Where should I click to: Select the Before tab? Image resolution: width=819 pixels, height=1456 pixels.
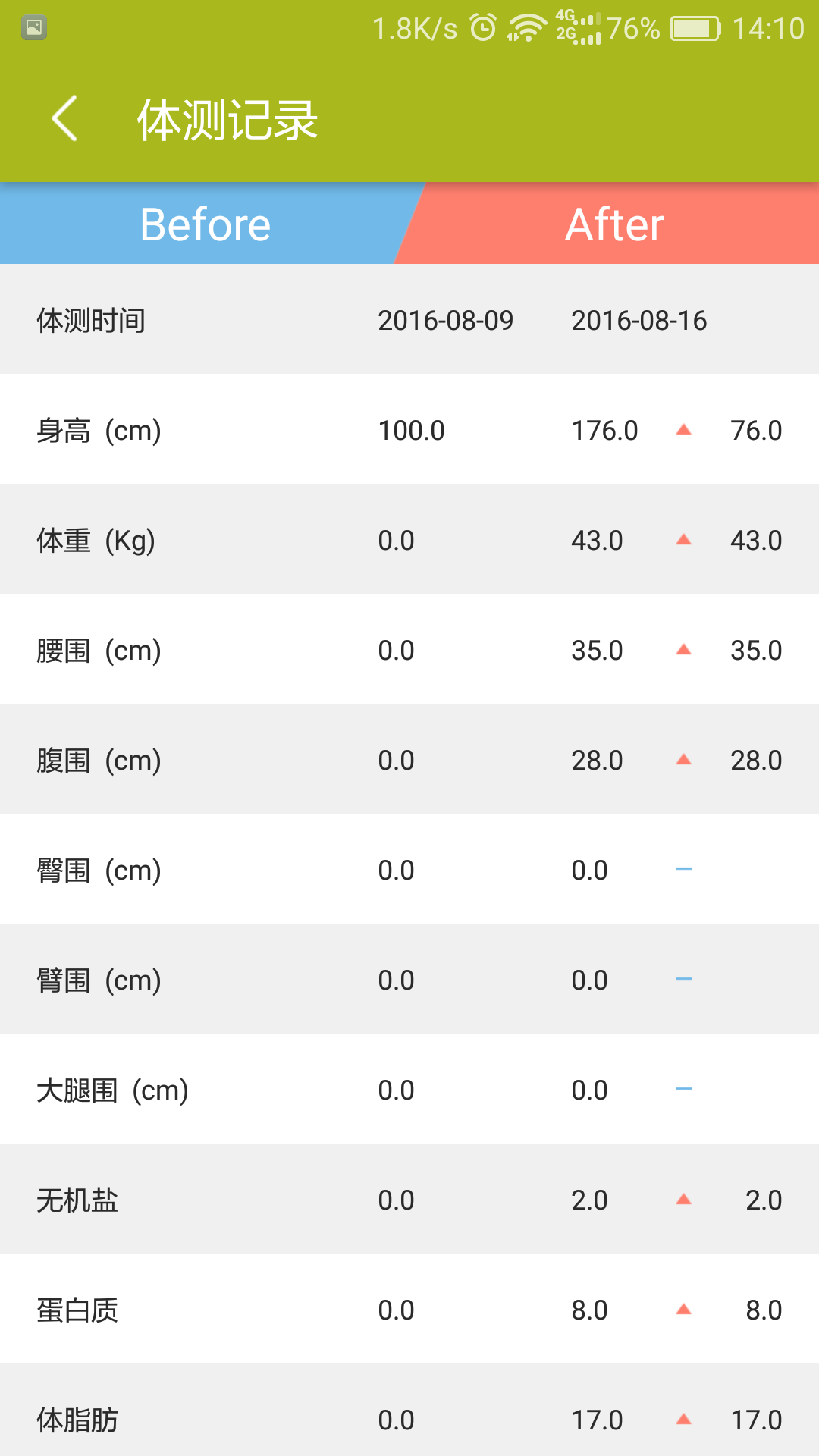(205, 224)
